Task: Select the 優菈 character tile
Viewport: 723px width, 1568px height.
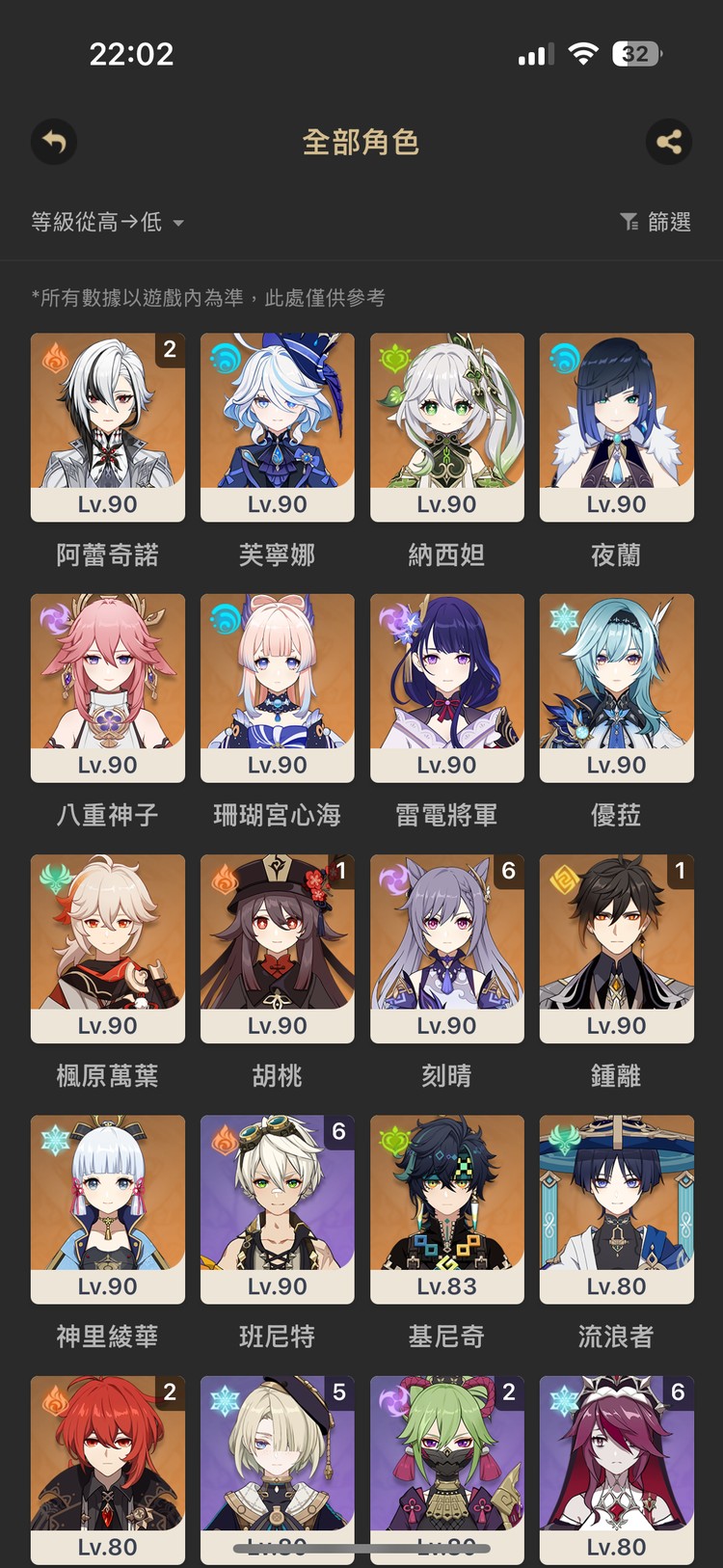Action: tap(617, 688)
